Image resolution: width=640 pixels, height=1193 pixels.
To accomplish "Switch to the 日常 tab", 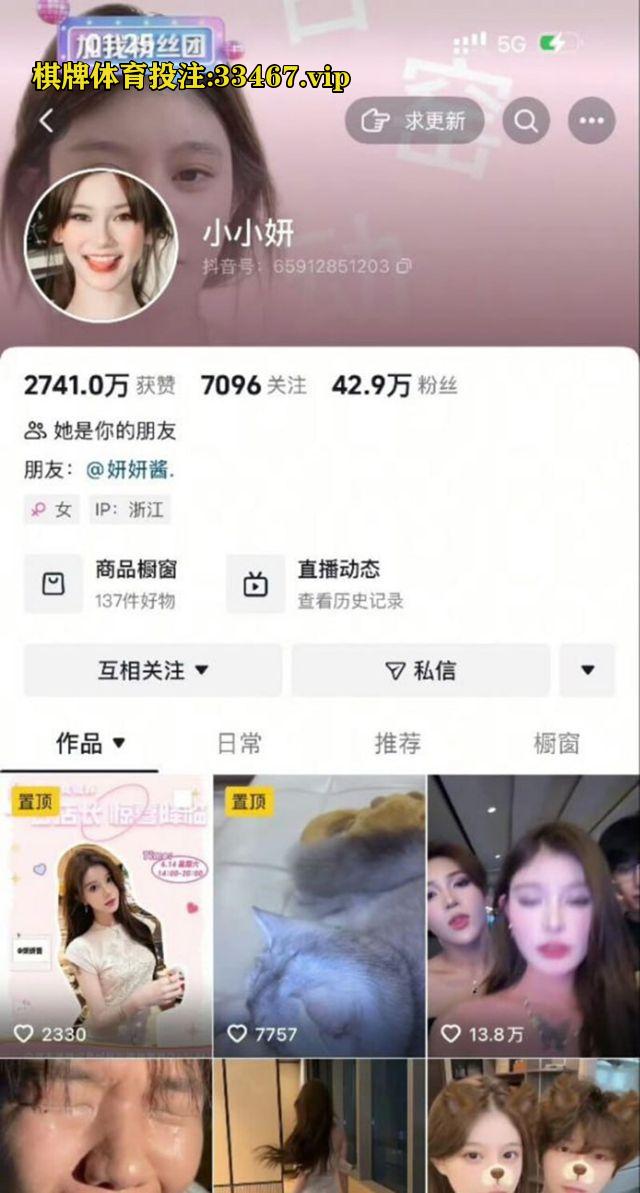I will (x=239, y=744).
